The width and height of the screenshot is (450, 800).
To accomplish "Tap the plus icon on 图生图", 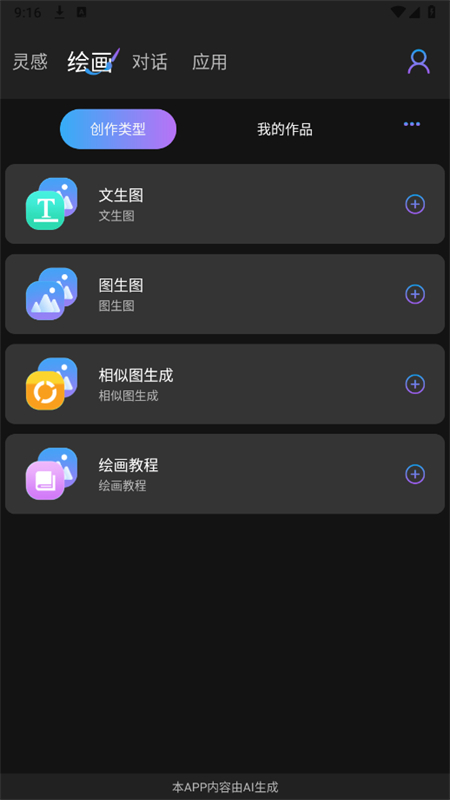I will click(415, 294).
